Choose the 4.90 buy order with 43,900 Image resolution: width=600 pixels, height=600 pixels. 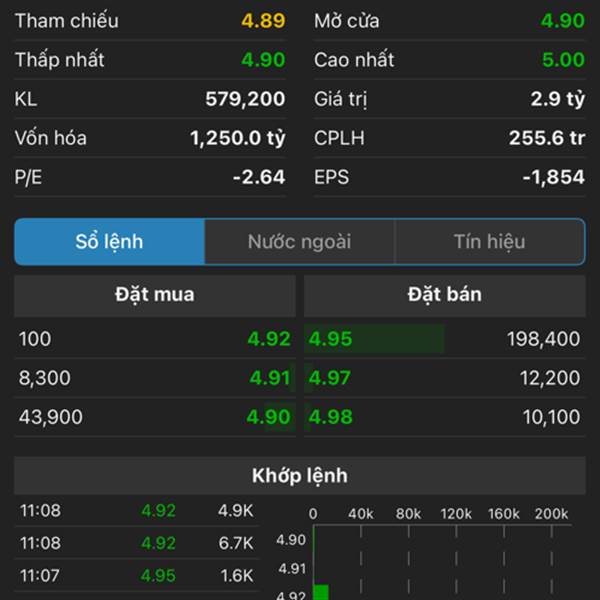(155, 417)
